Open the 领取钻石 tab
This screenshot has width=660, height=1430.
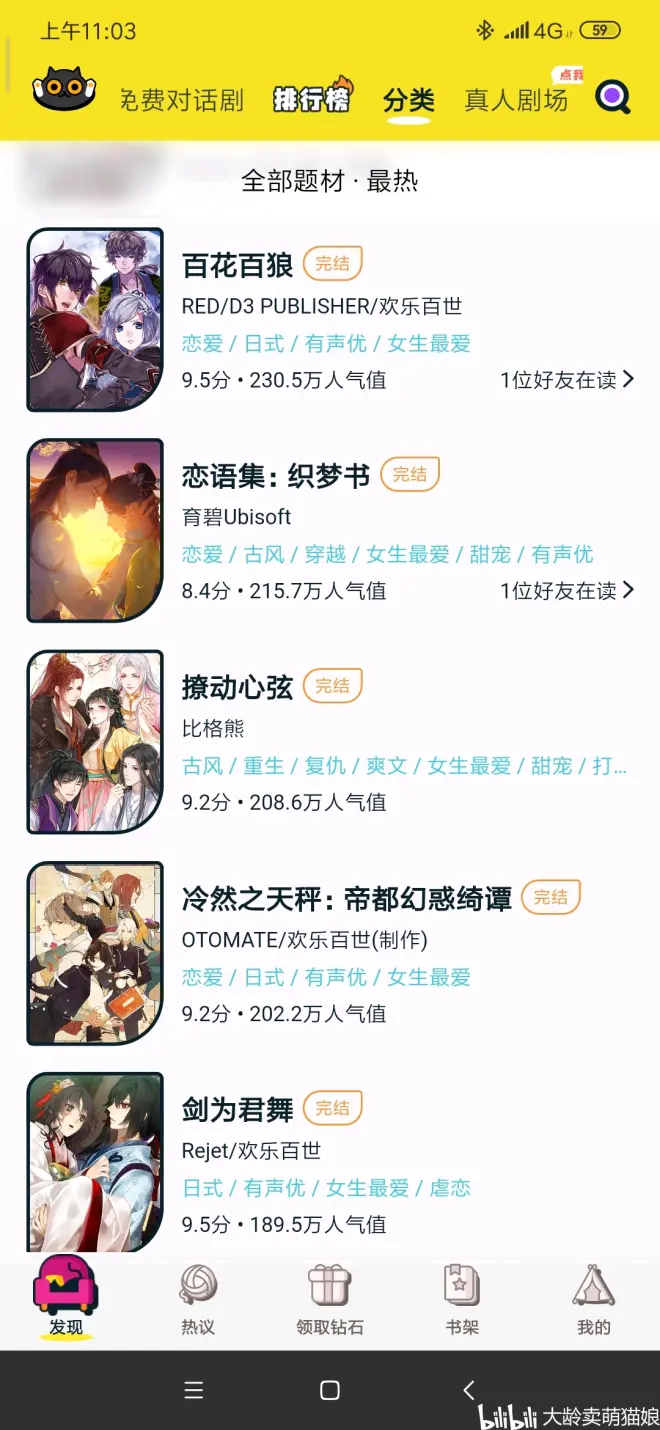click(330, 1300)
